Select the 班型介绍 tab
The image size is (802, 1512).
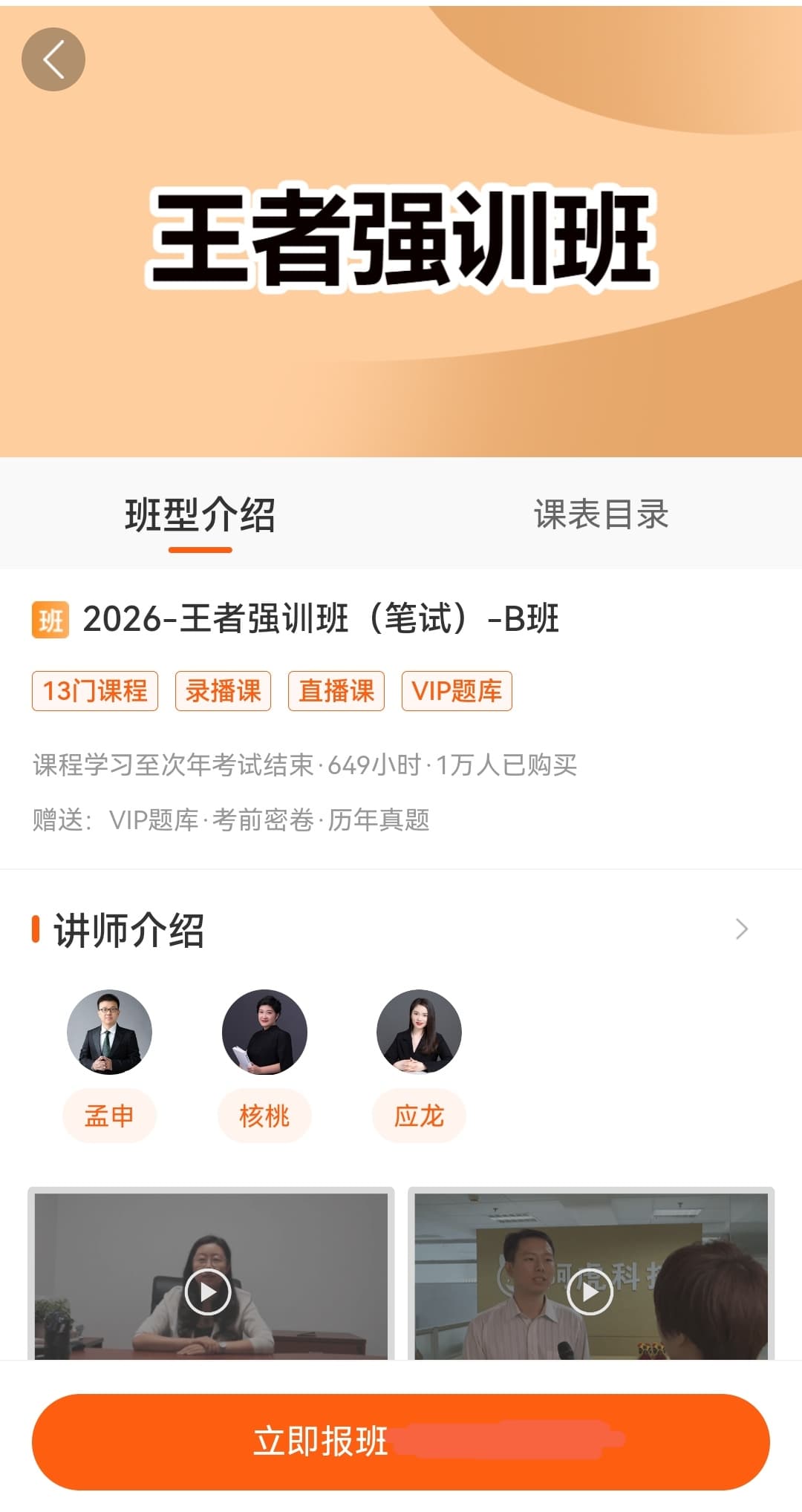click(200, 514)
